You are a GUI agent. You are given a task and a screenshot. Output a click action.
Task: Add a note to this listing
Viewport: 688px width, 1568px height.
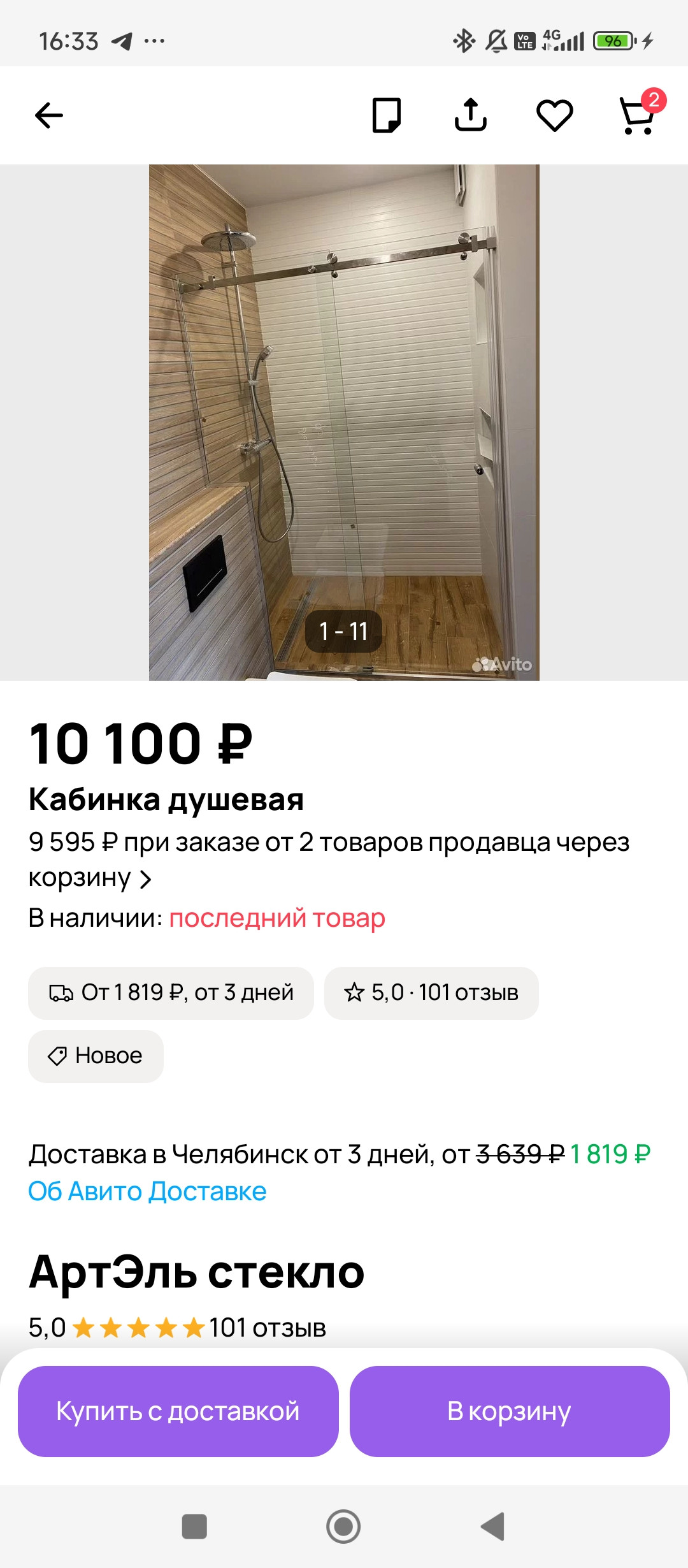(x=386, y=115)
